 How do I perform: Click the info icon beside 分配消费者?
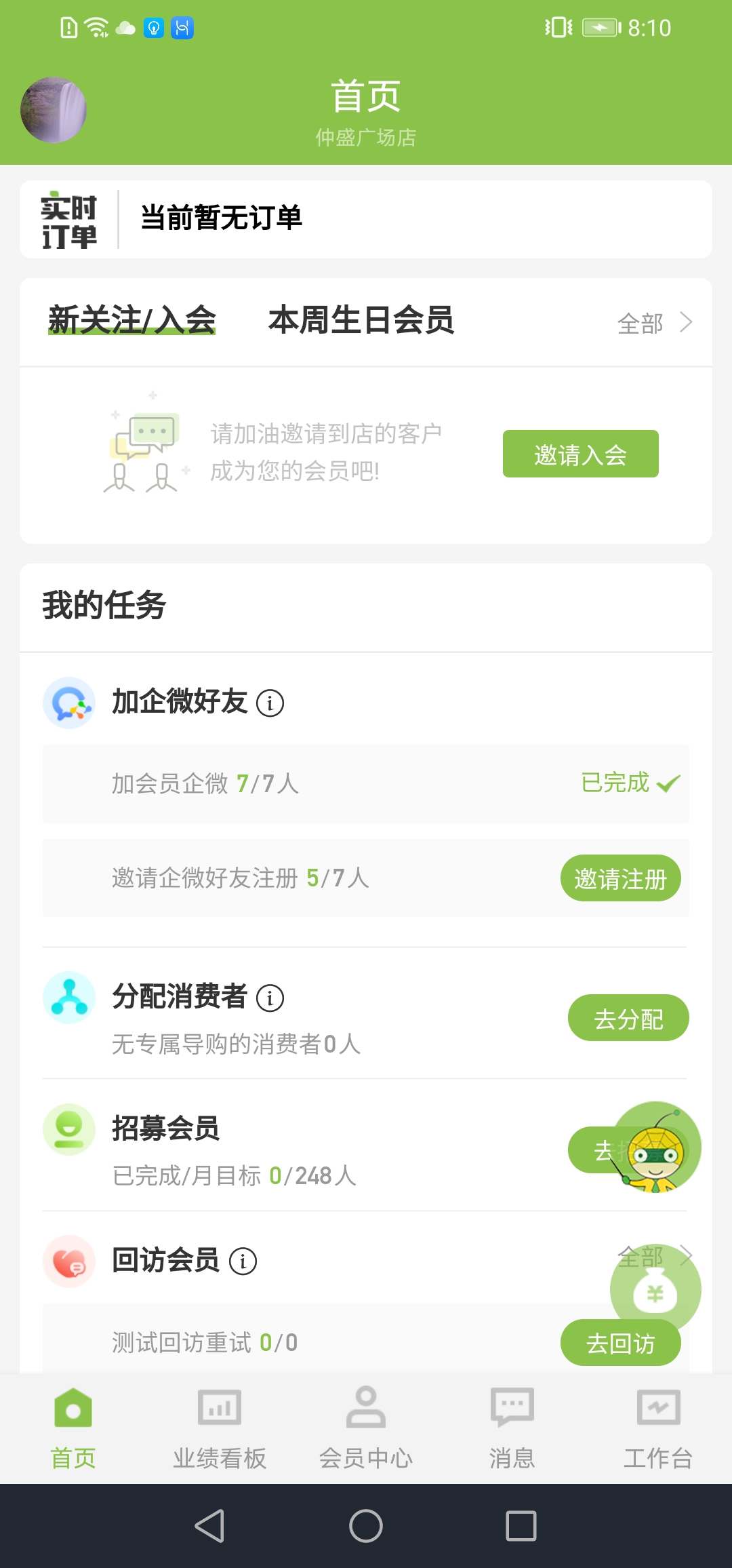point(270,998)
